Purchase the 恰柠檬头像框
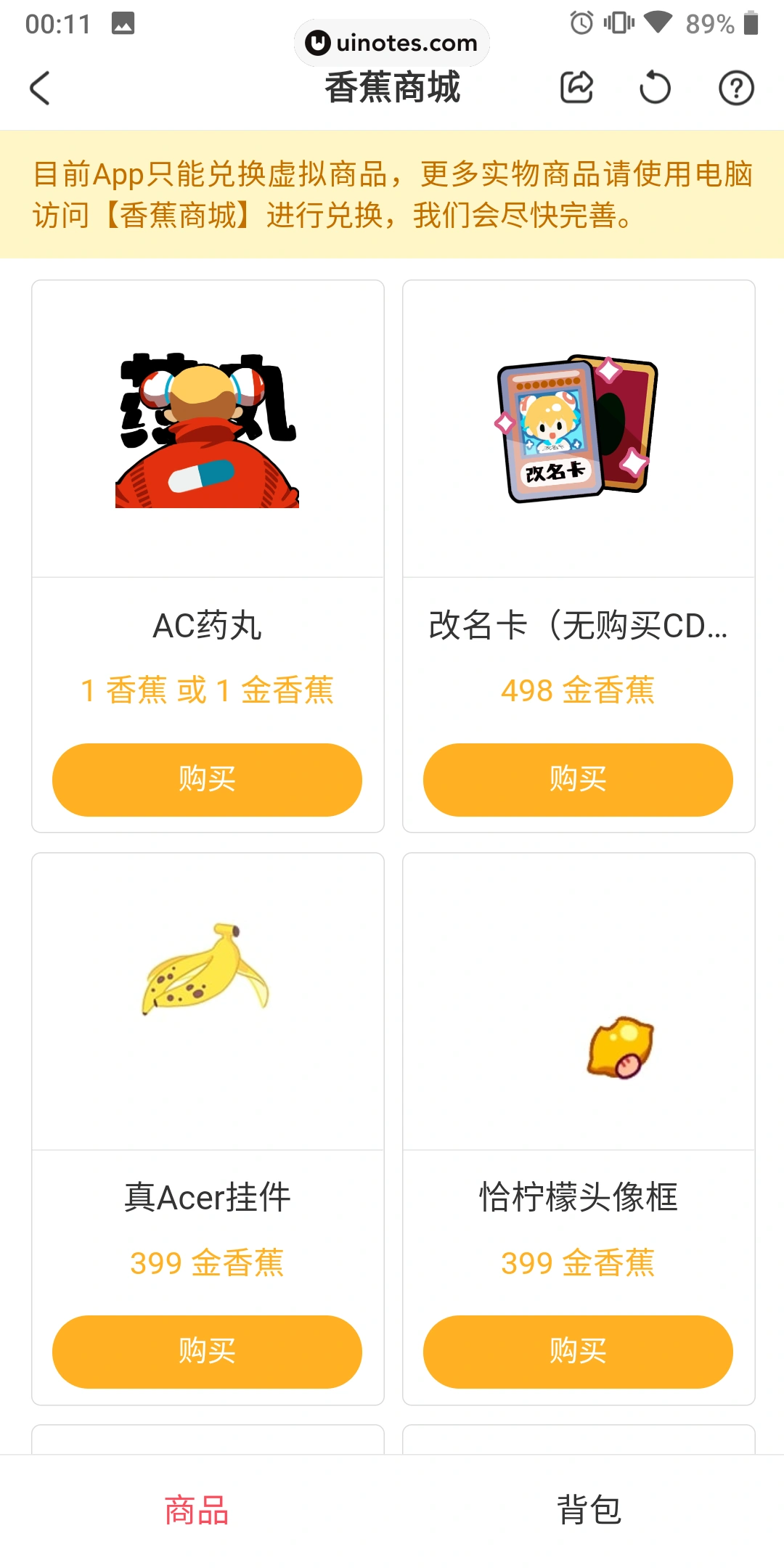Image resolution: width=784 pixels, height=1568 pixels. pyautogui.click(x=578, y=1352)
